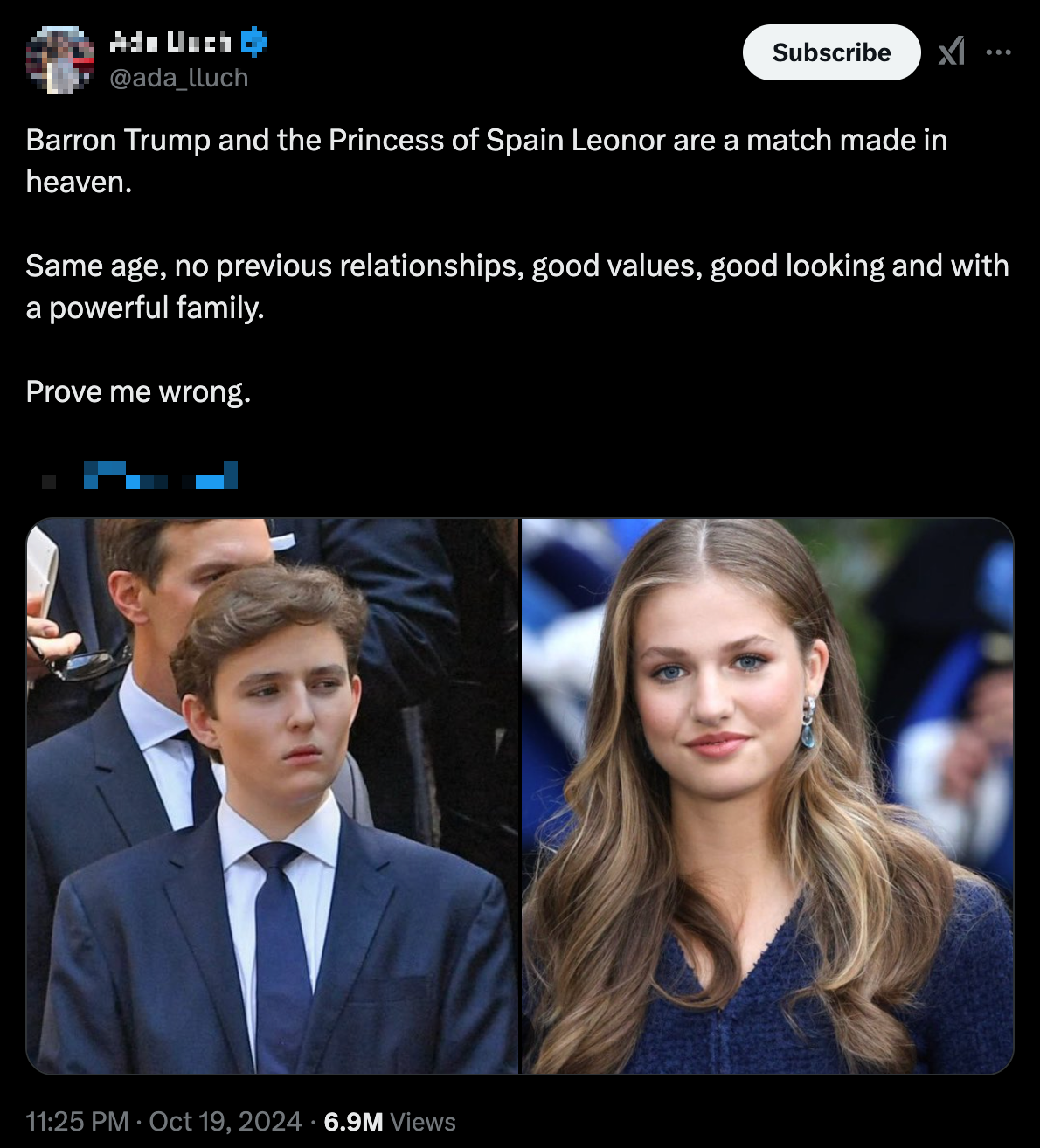View the 6.9M Views post analytics

tap(390, 1121)
